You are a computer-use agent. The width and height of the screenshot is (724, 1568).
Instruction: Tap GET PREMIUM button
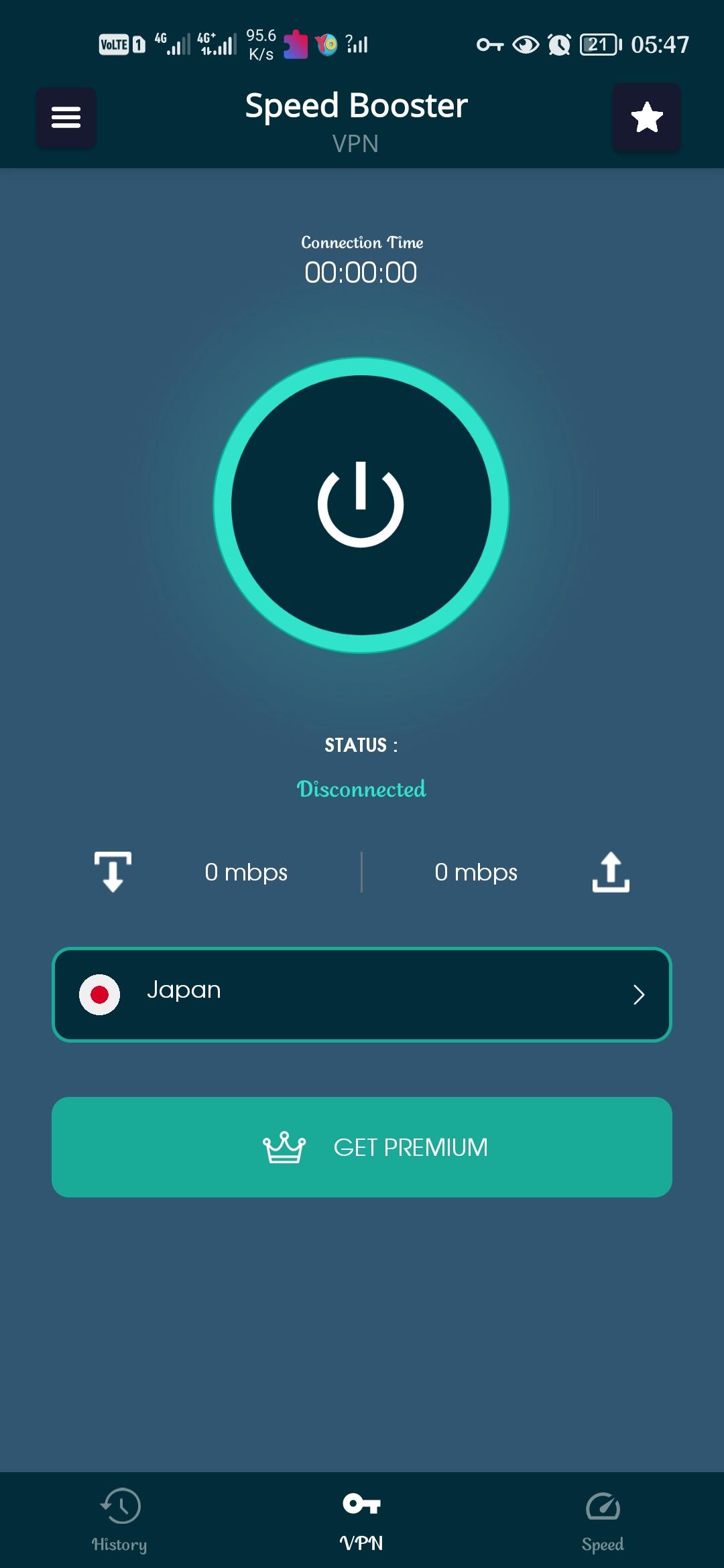pos(362,1147)
